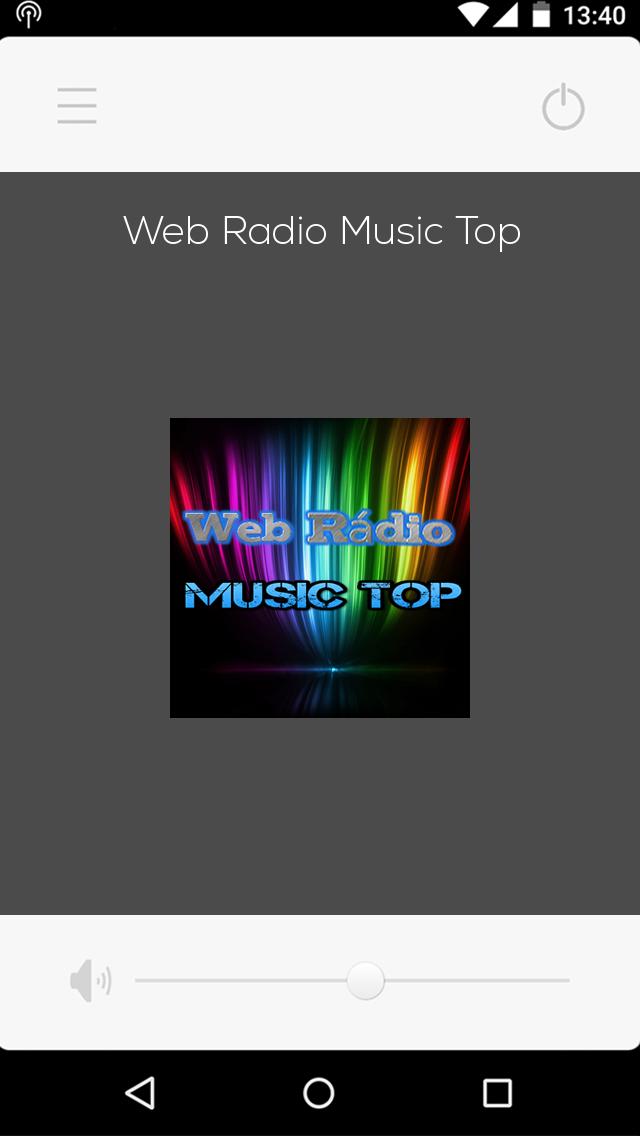
Task: Open the recent apps overview
Action: [x=497, y=1093]
